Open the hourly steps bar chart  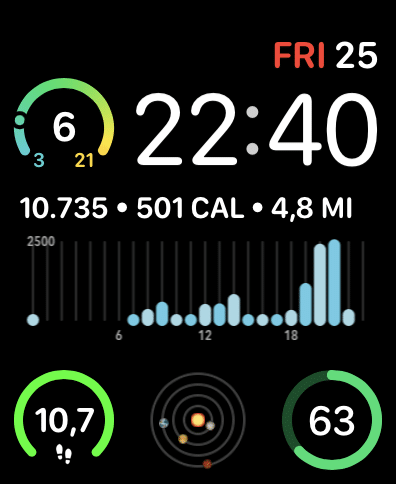(197, 289)
